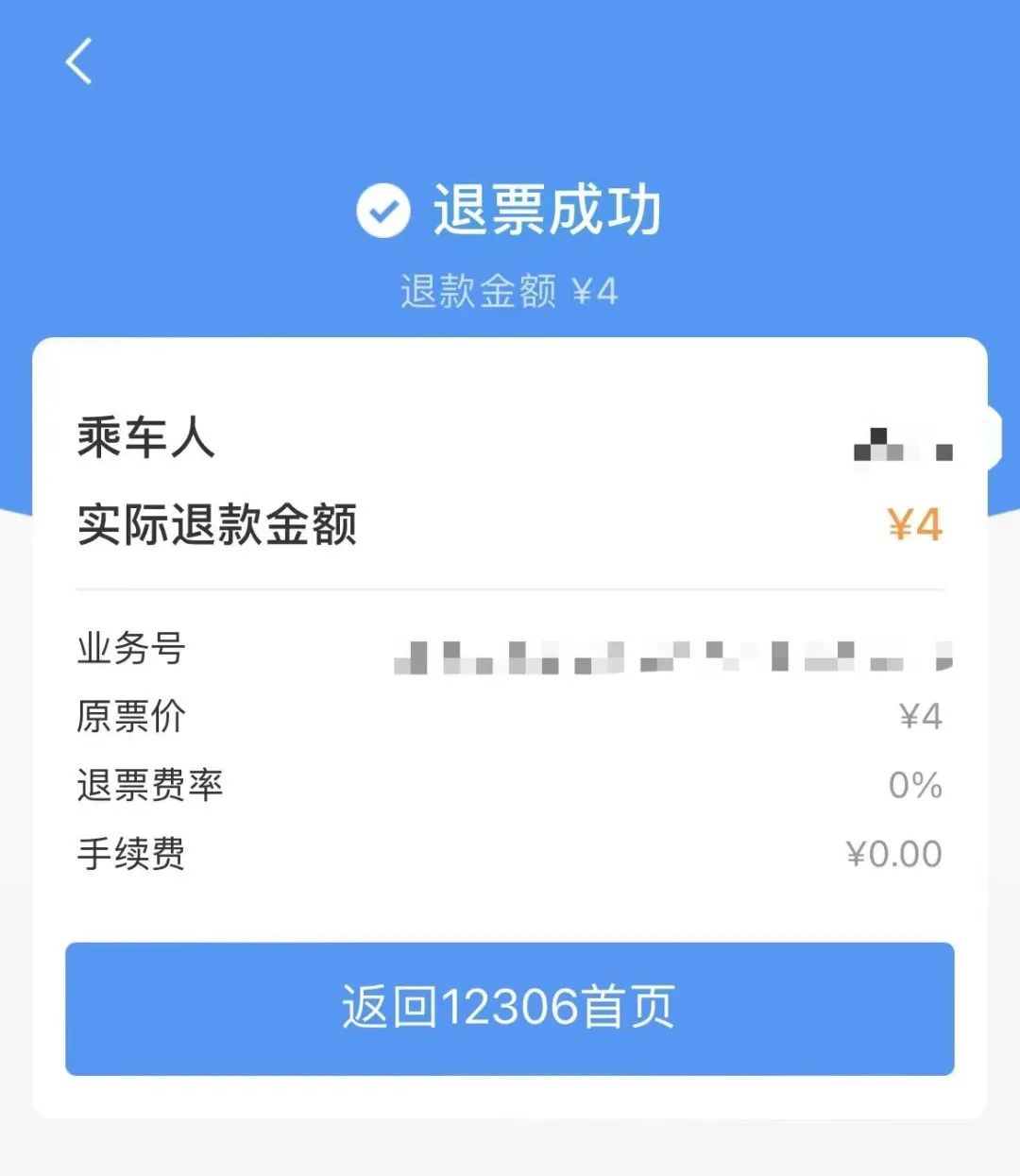Click the white checkmark success icon
Image resolution: width=1020 pixels, height=1176 pixels.
pos(382,212)
